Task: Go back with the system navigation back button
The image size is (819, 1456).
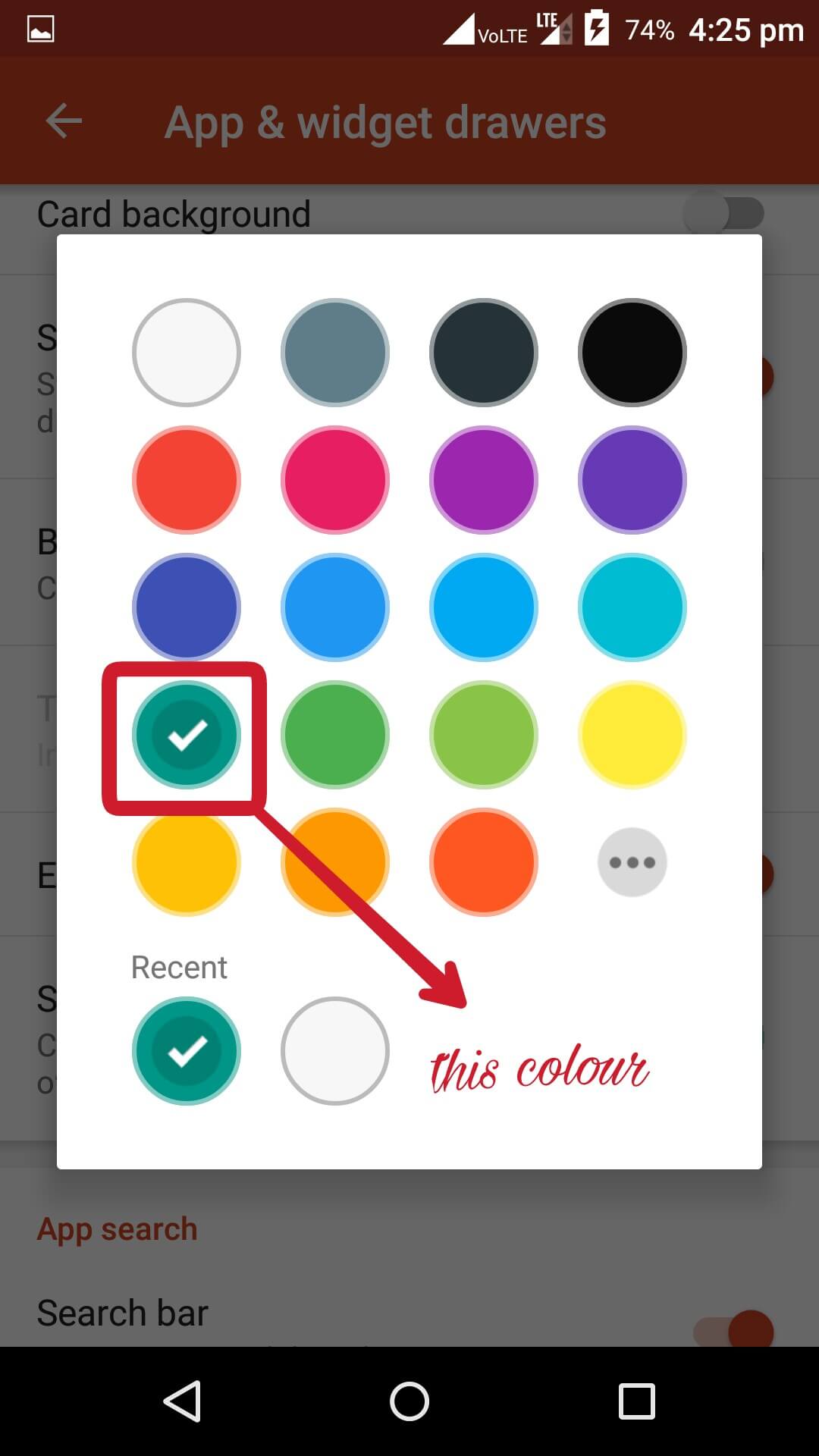Action: click(x=182, y=1401)
